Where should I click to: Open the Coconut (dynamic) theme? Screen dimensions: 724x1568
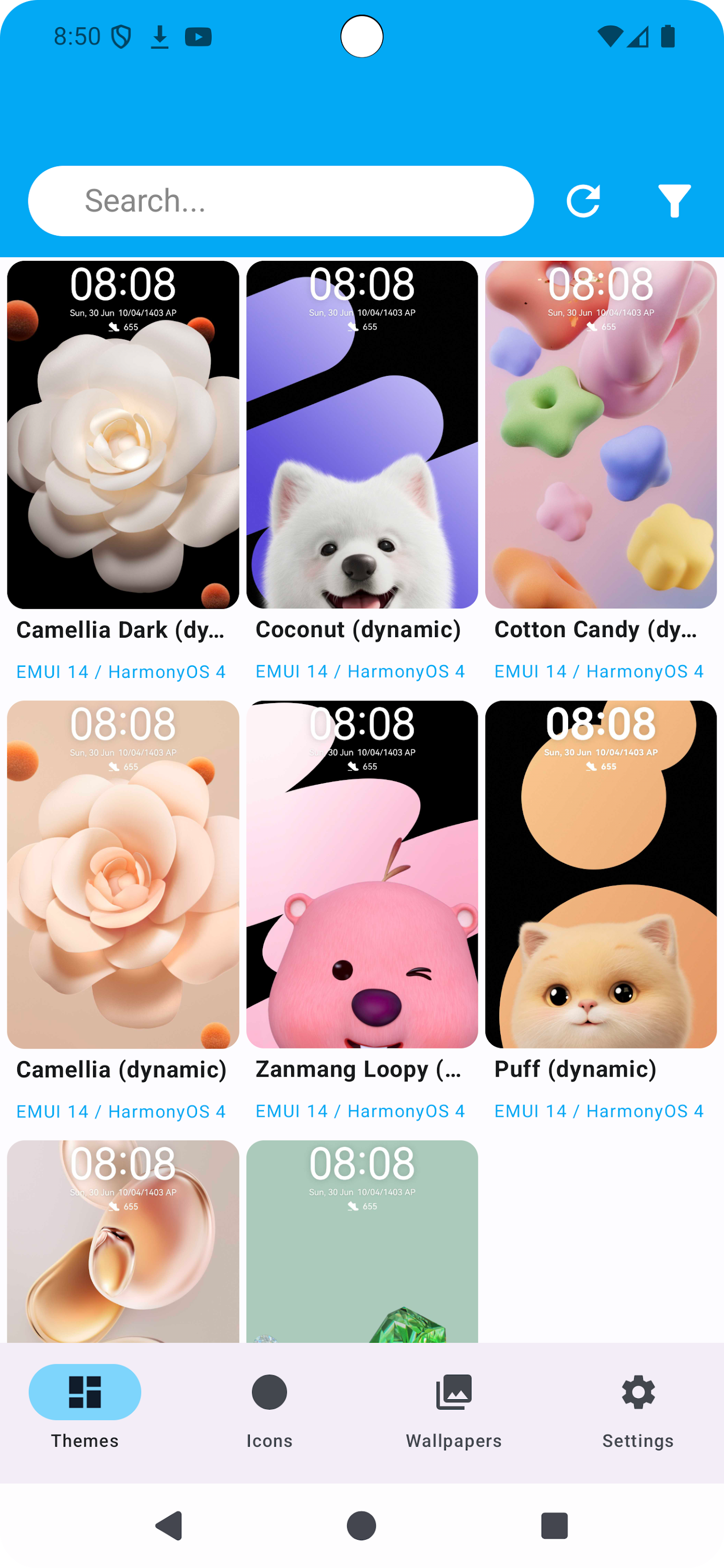[x=362, y=435]
